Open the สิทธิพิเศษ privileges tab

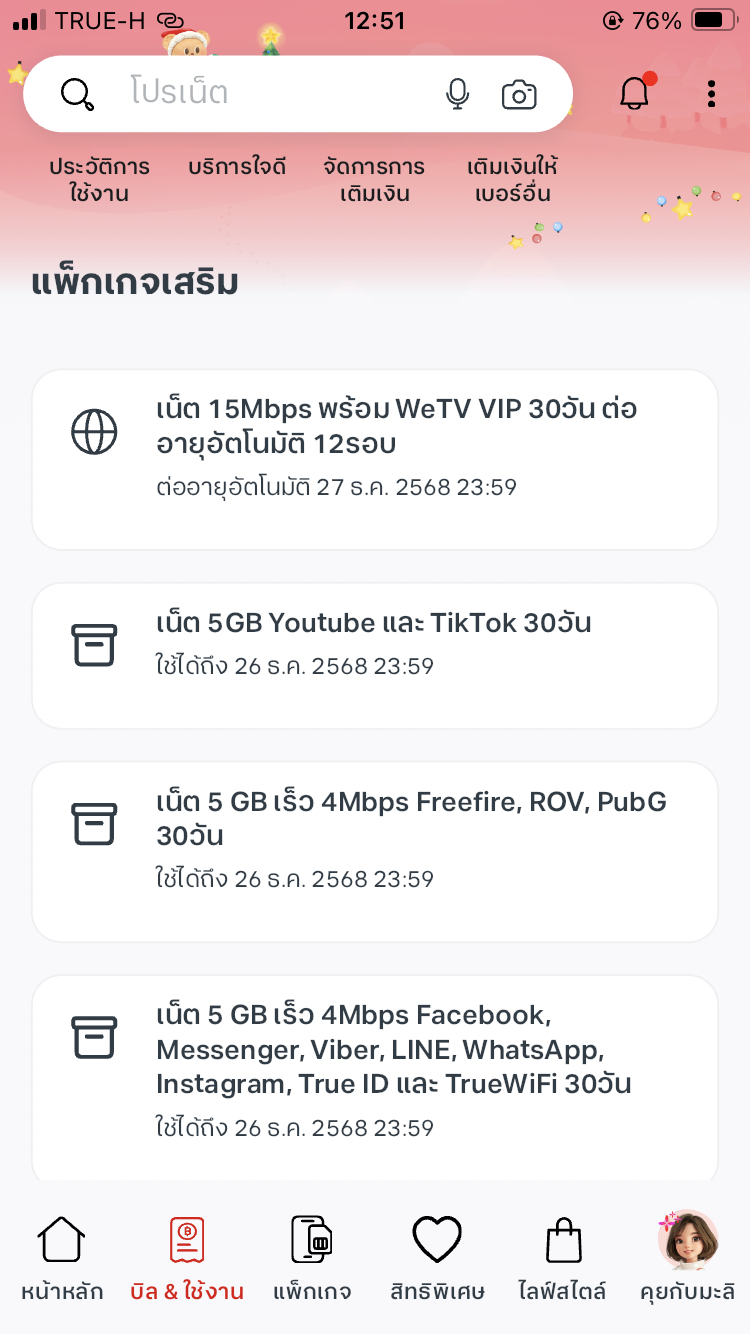437,1258
